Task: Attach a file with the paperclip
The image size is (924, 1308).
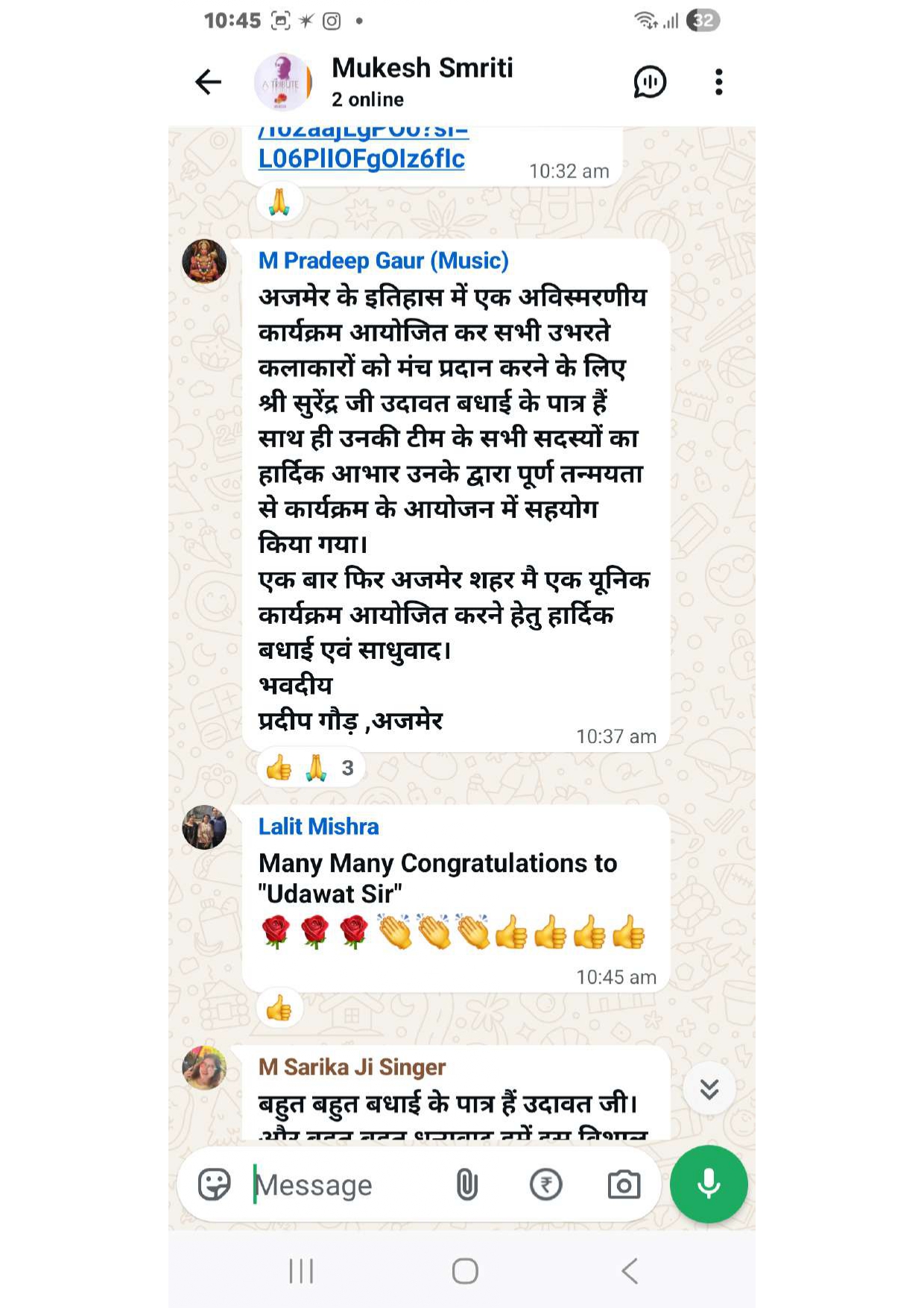Action: [x=466, y=1184]
